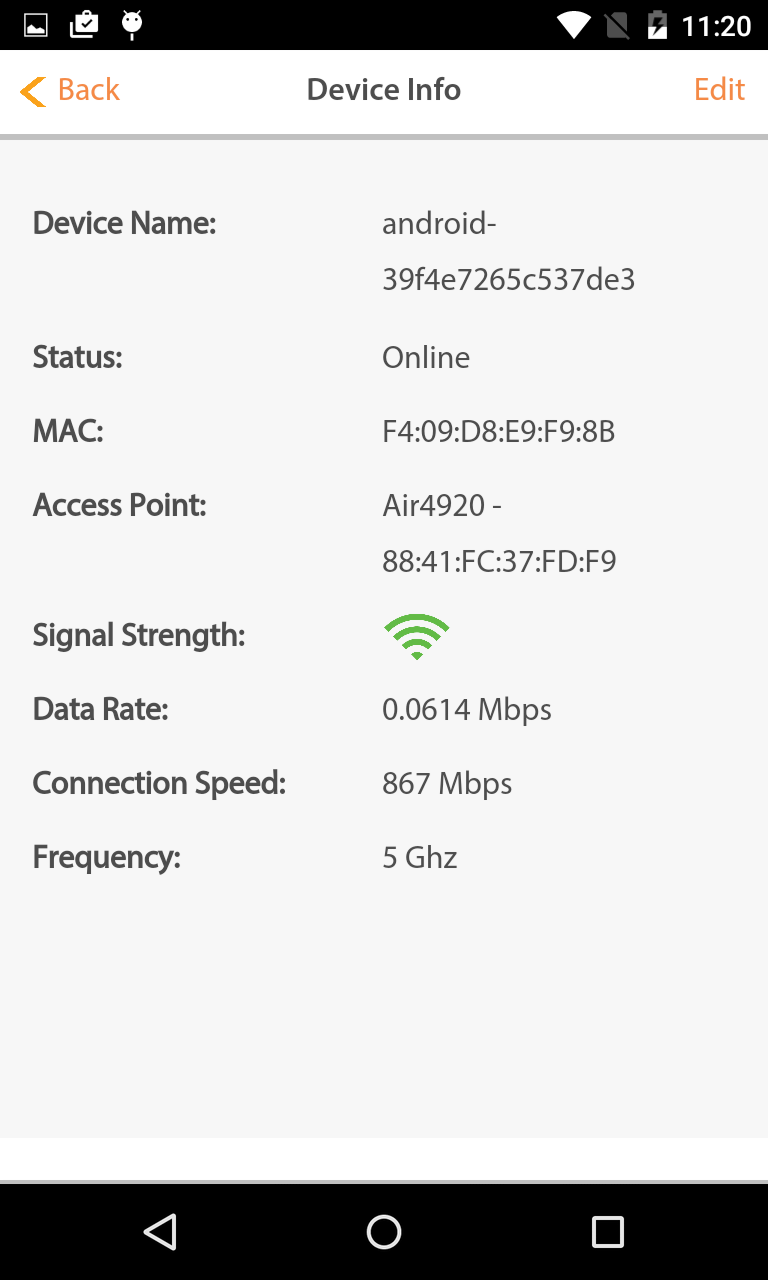Tap the system back button
Viewport: 768px width, 1280px height.
click(160, 1232)
